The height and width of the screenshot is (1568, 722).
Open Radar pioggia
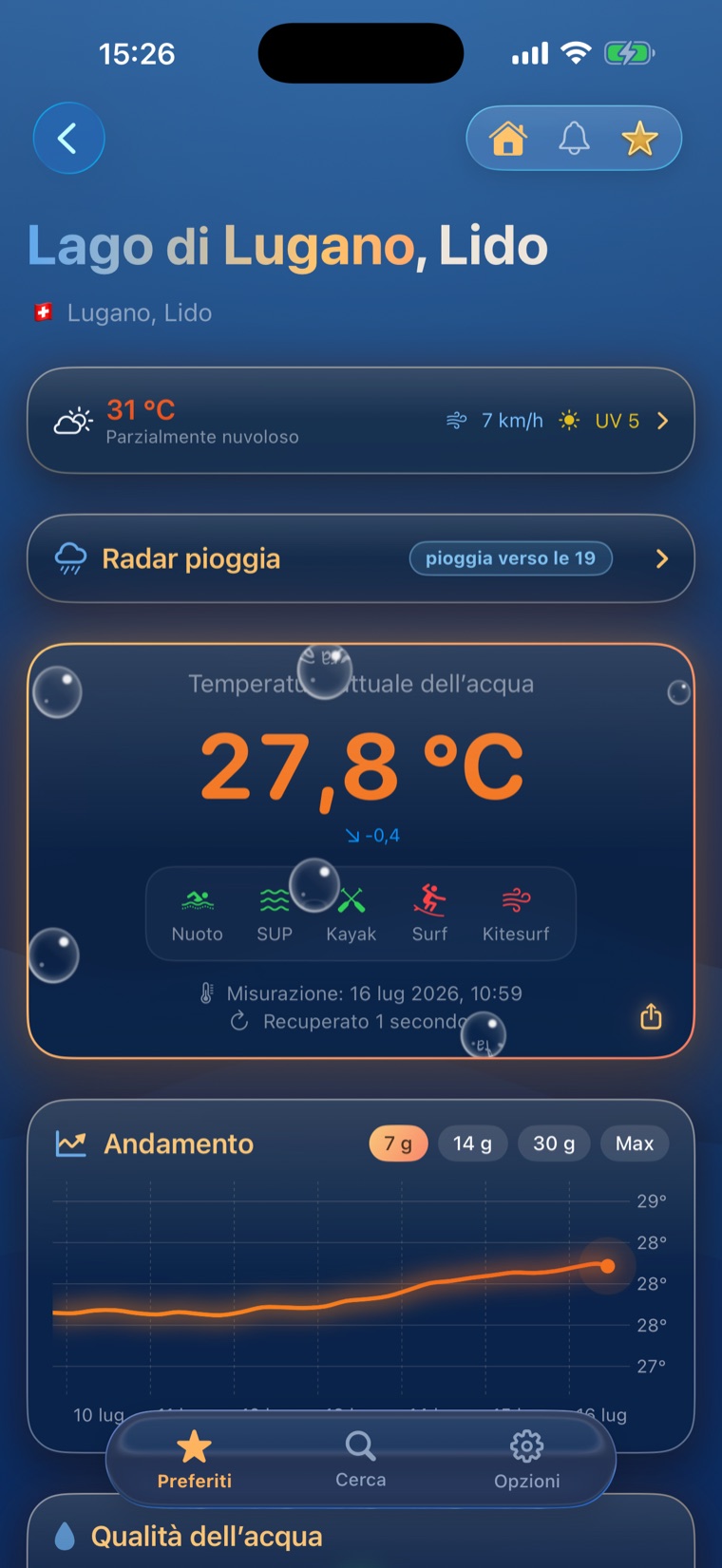click(361, 558)
